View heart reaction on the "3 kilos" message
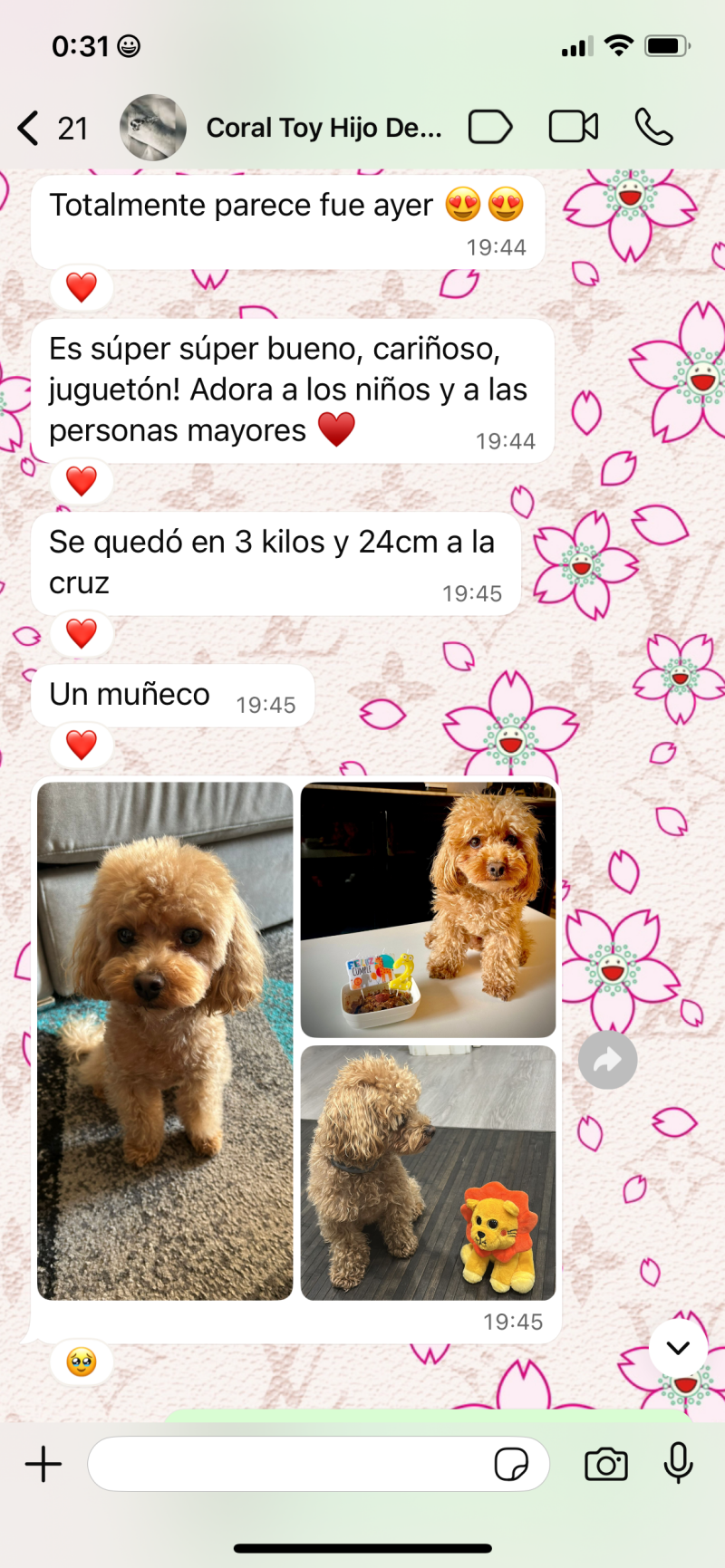 [82, 633]
